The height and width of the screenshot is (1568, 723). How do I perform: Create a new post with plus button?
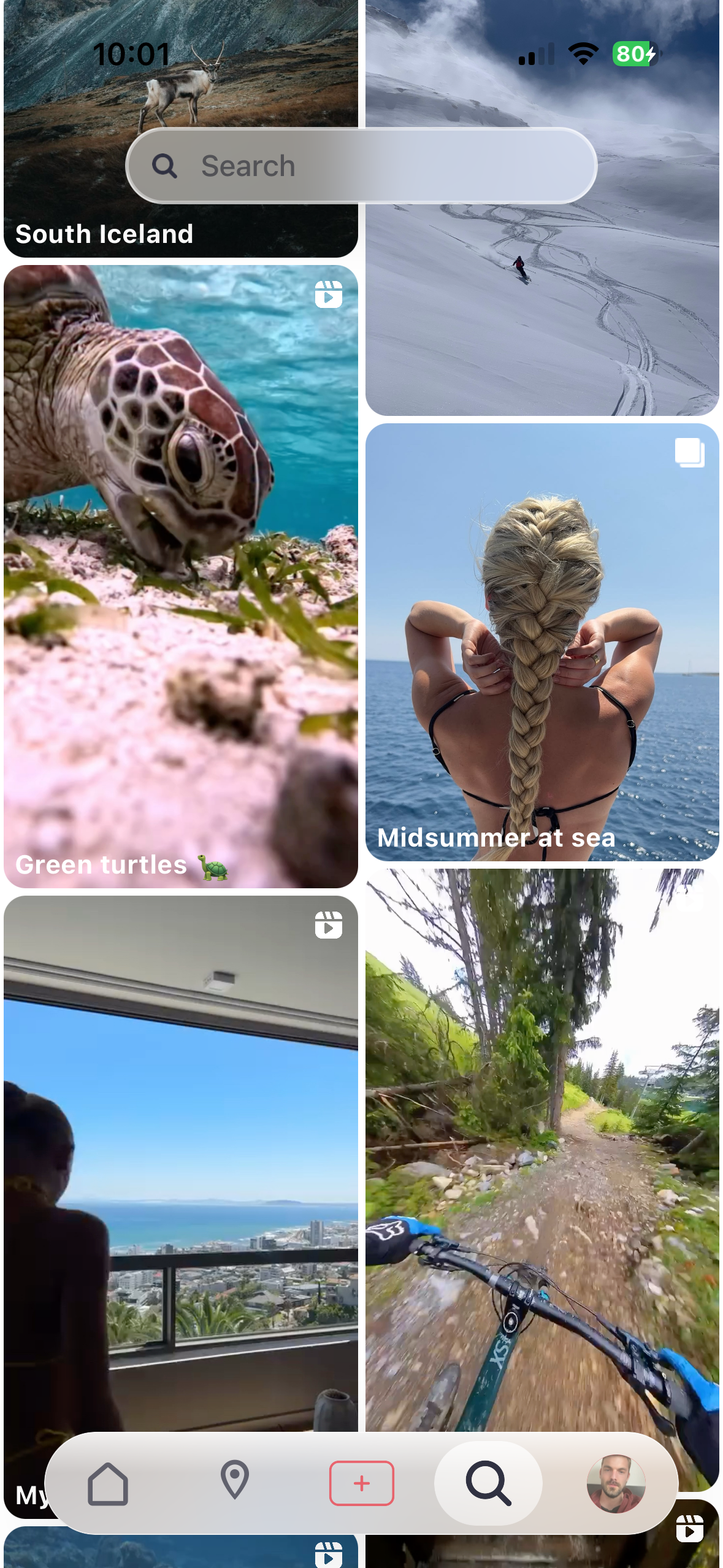362,1483
